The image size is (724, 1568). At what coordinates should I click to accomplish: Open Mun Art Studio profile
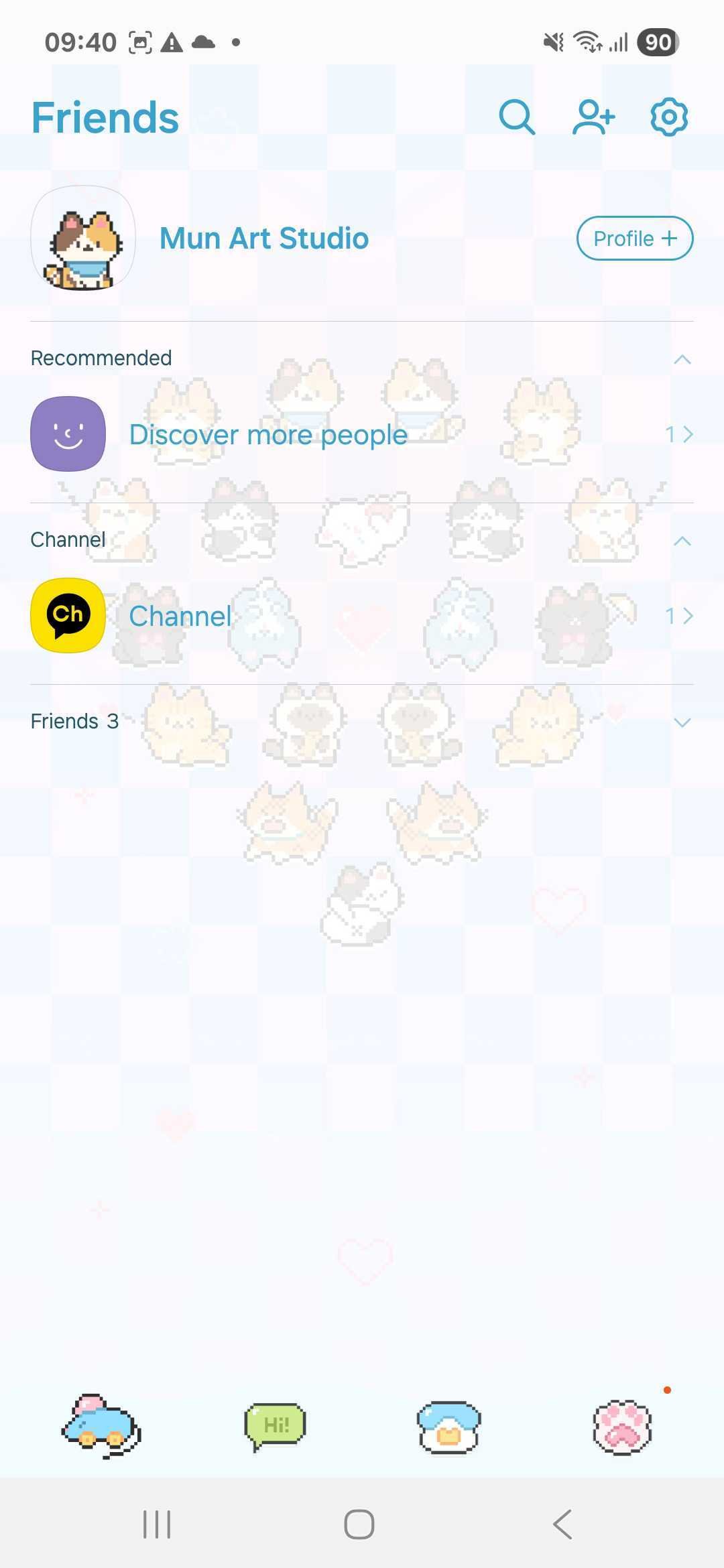tap(263, 239)
